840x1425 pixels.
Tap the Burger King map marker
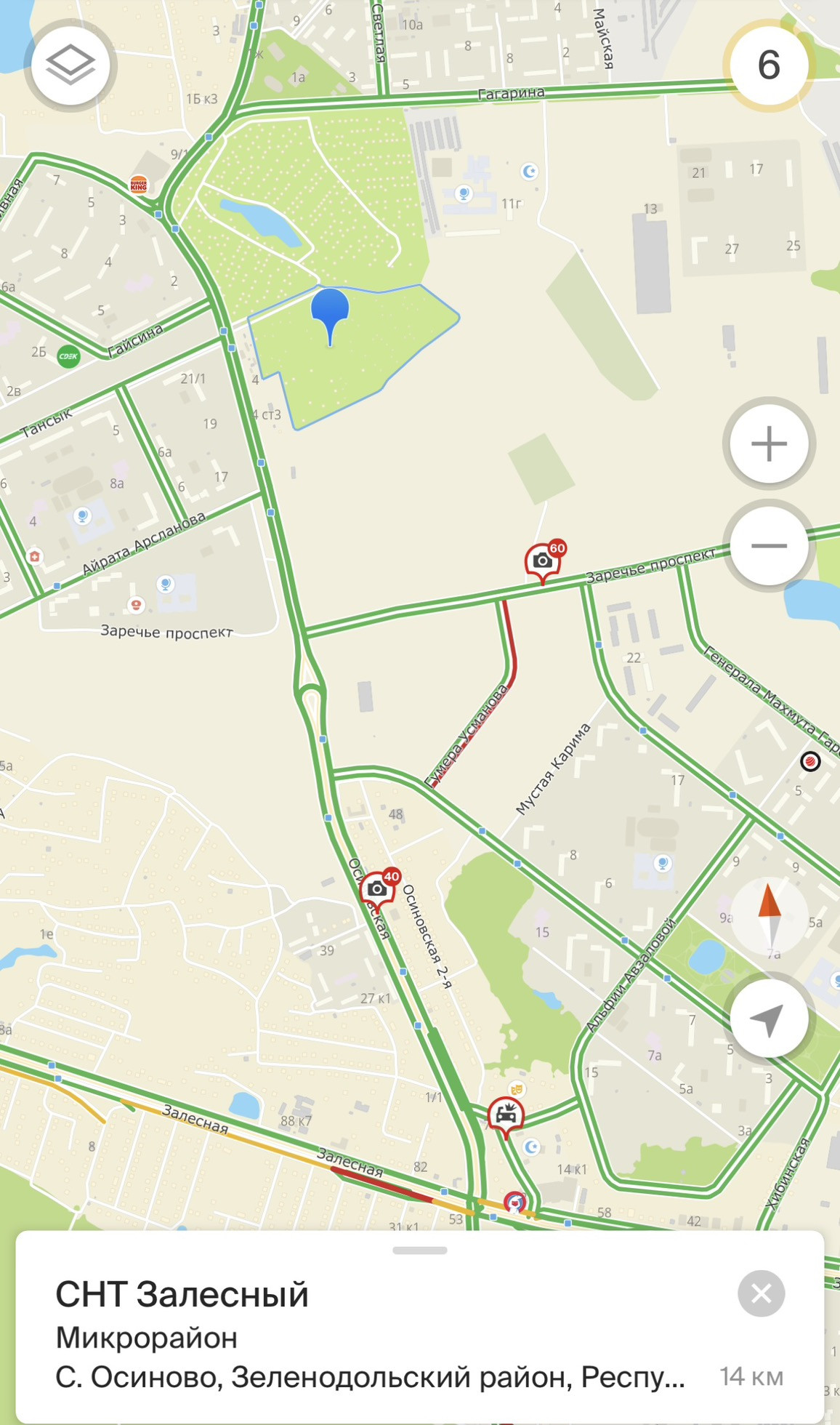[138, 185]
